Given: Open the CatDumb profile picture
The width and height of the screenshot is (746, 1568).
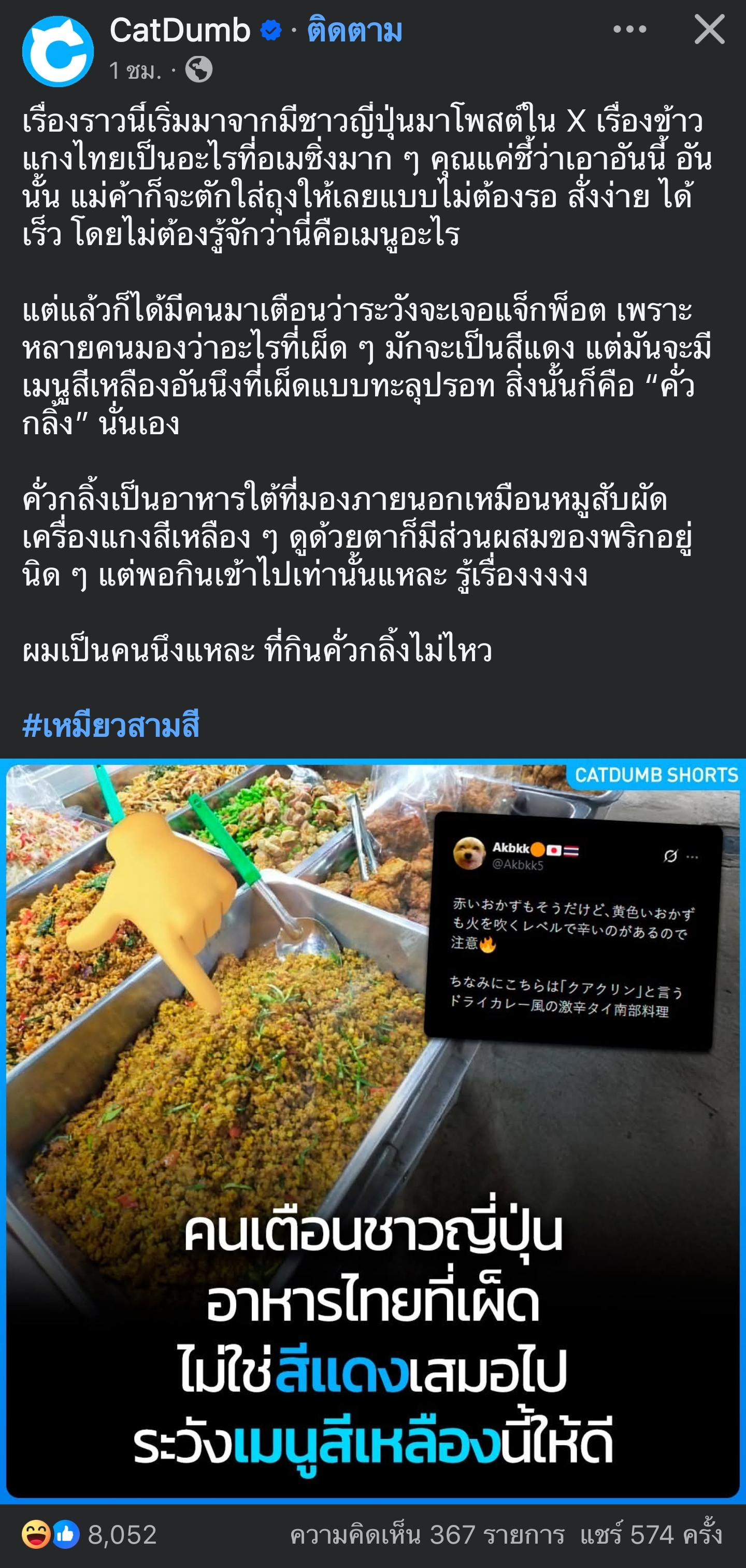Looking at the screenshot, I should [x=58, y=51].
